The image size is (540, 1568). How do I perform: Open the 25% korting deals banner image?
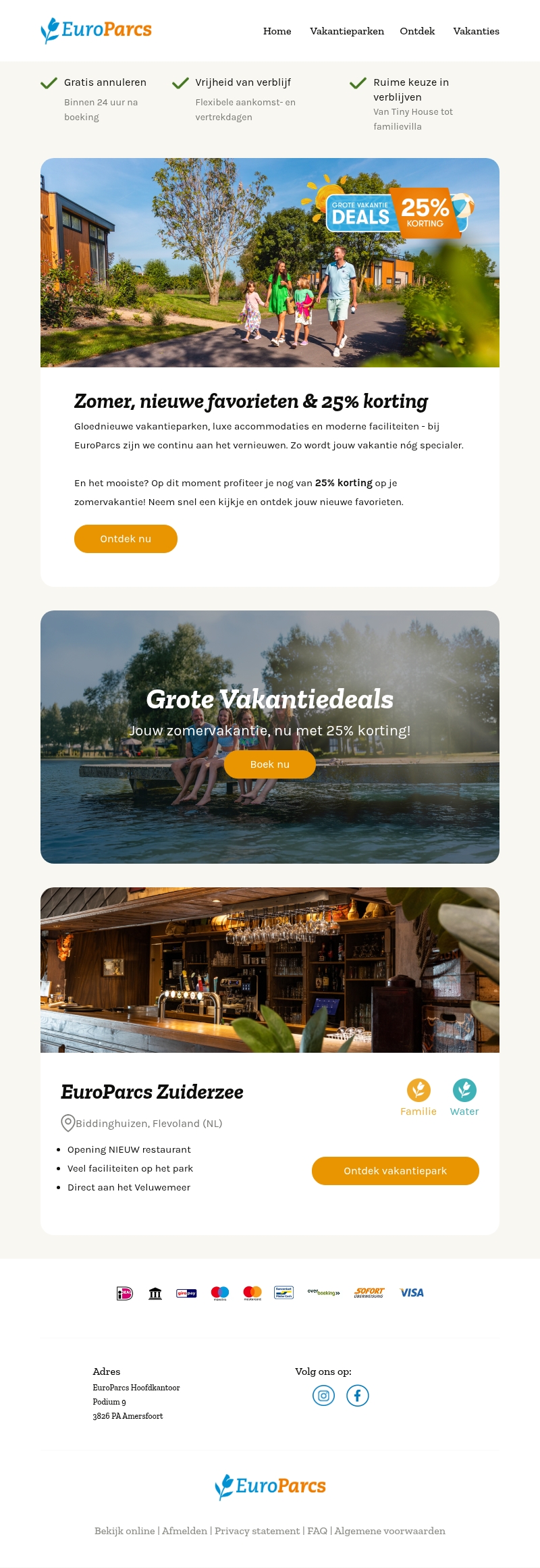click(x=270, y=263)
